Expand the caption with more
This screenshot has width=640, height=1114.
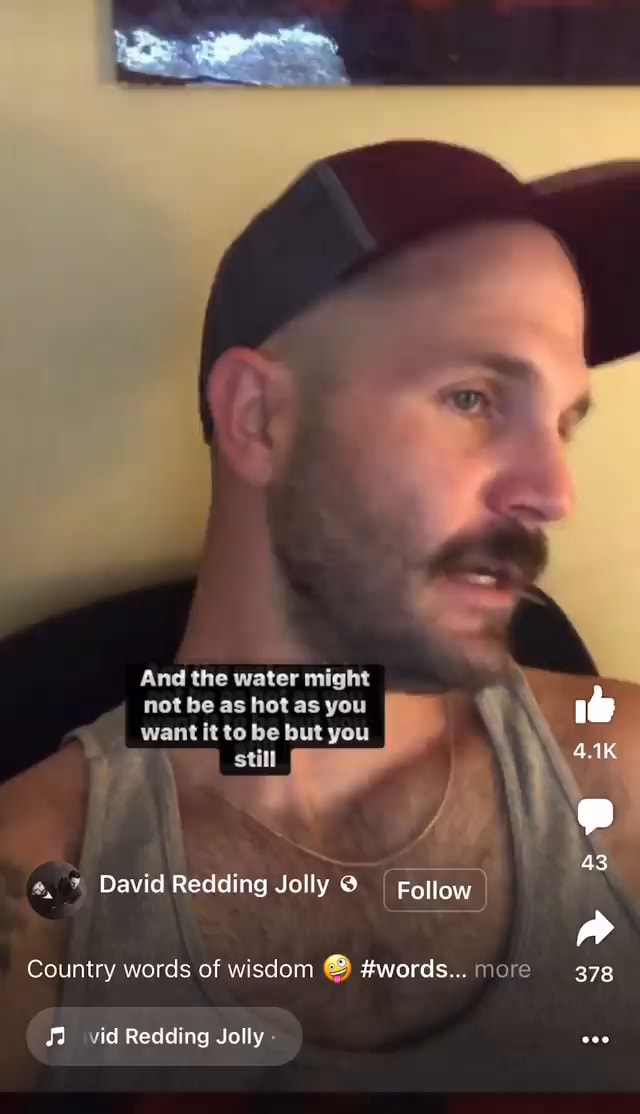pyautogui.click(x=502, y=969)
